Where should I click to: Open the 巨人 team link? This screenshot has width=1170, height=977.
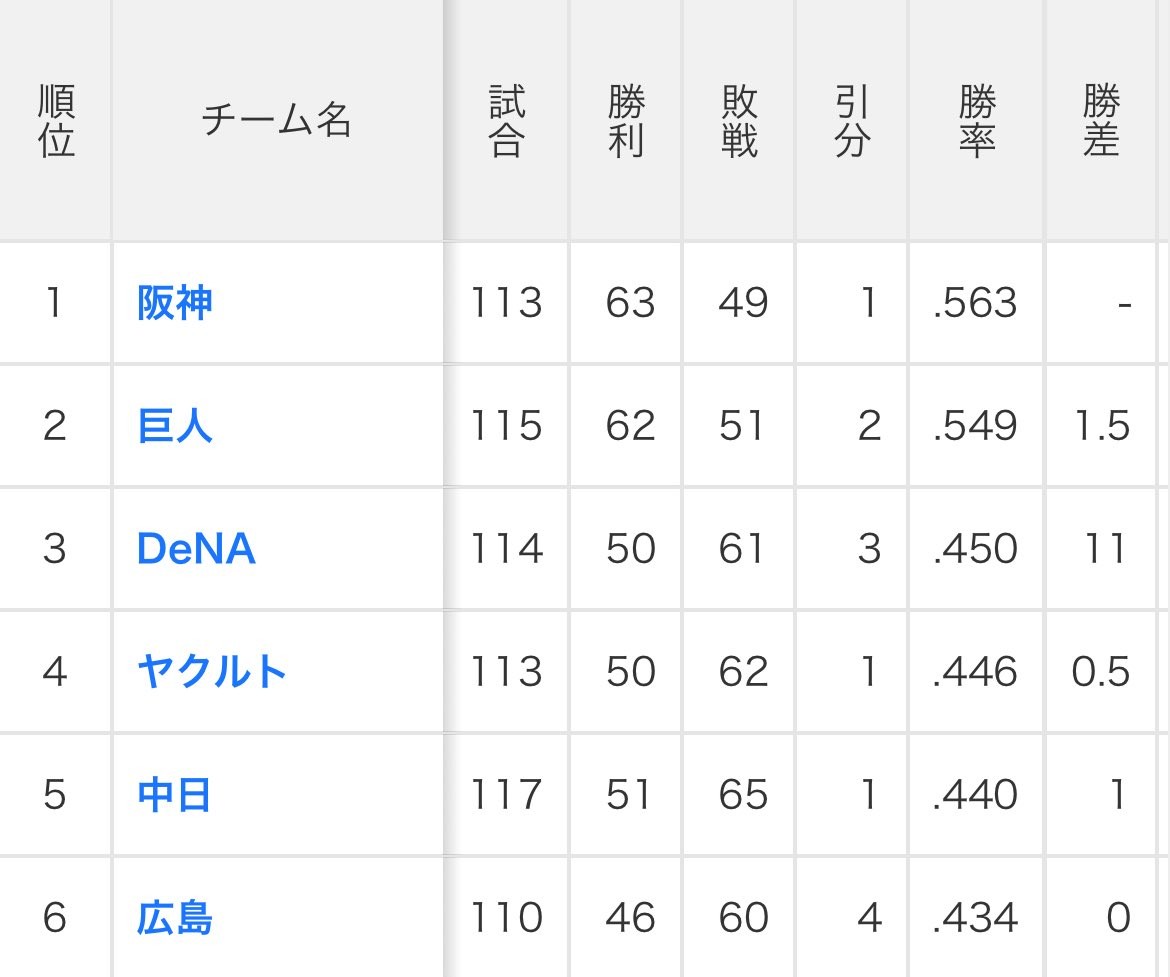(x=175, y=426)
